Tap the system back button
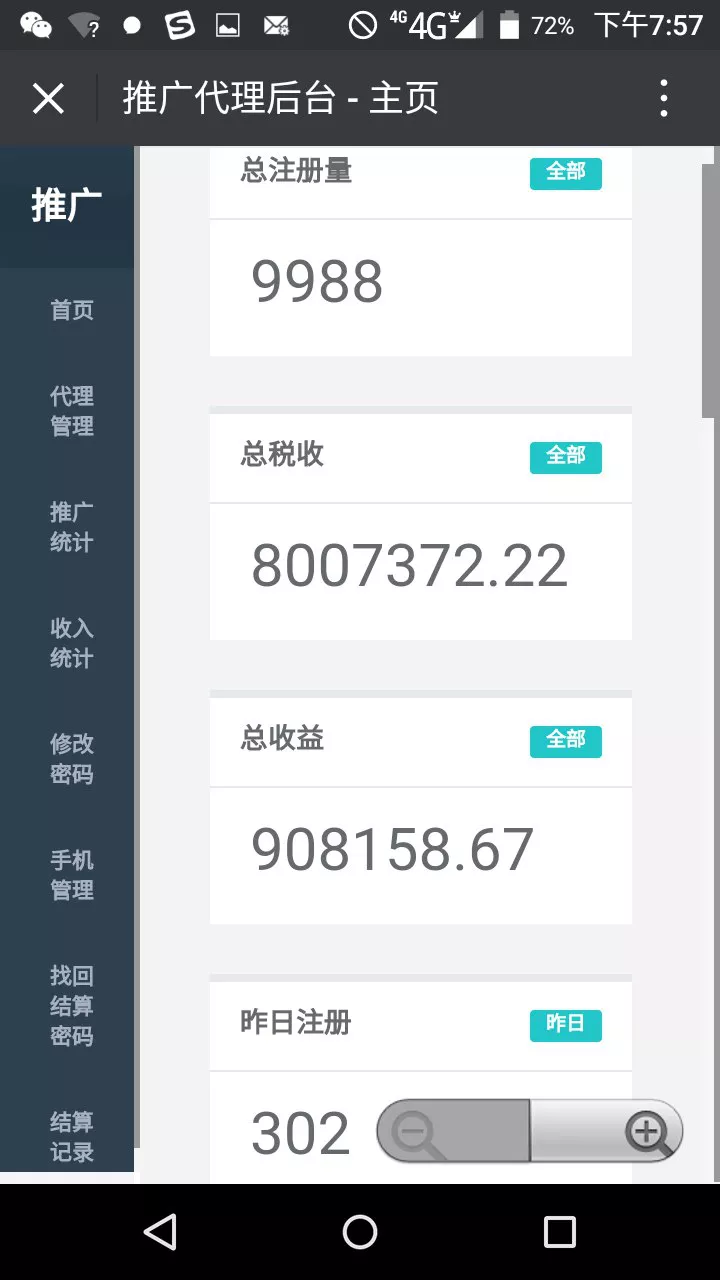 click(x=160, y=1232)
